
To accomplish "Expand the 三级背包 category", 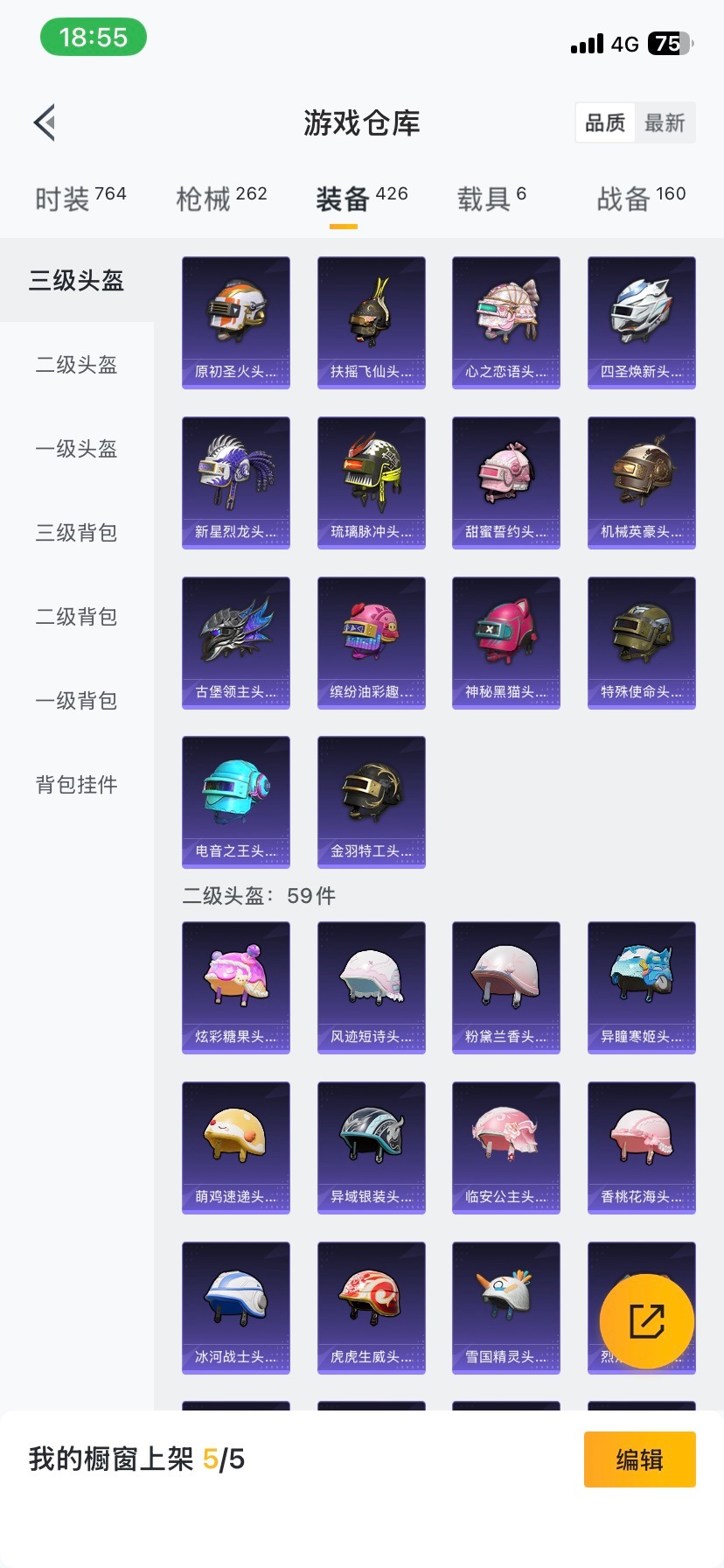I will (75, 533).
